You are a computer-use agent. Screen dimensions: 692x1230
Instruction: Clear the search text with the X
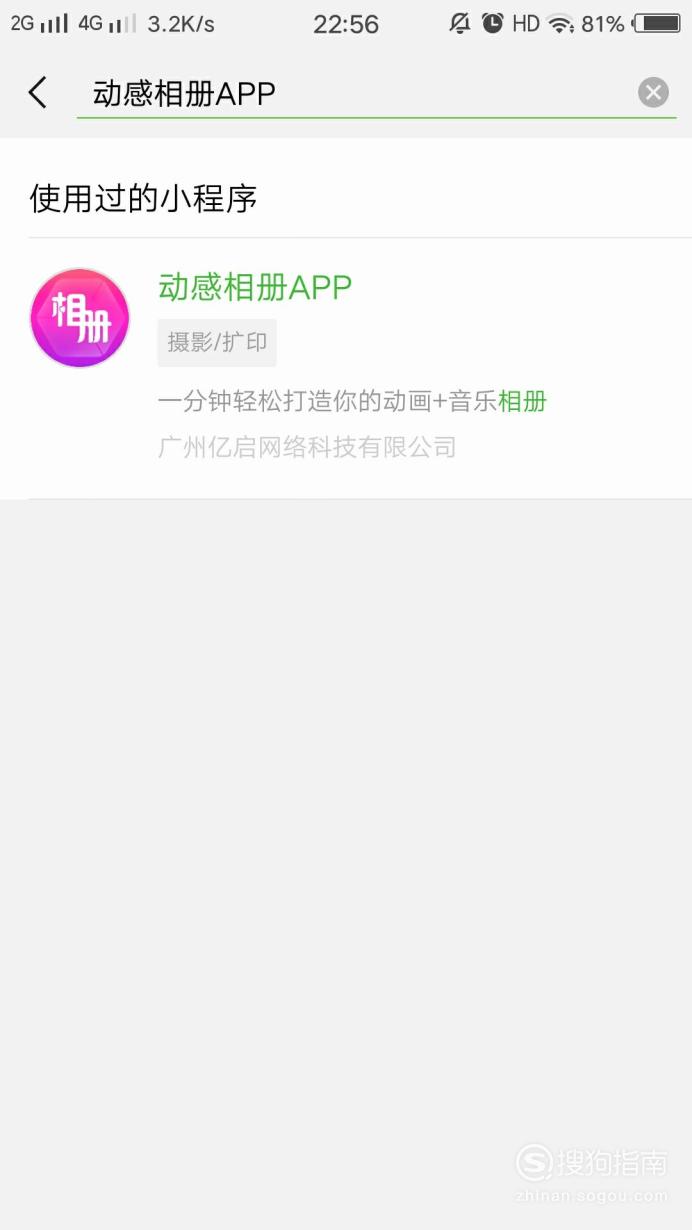tap(653, 93)
